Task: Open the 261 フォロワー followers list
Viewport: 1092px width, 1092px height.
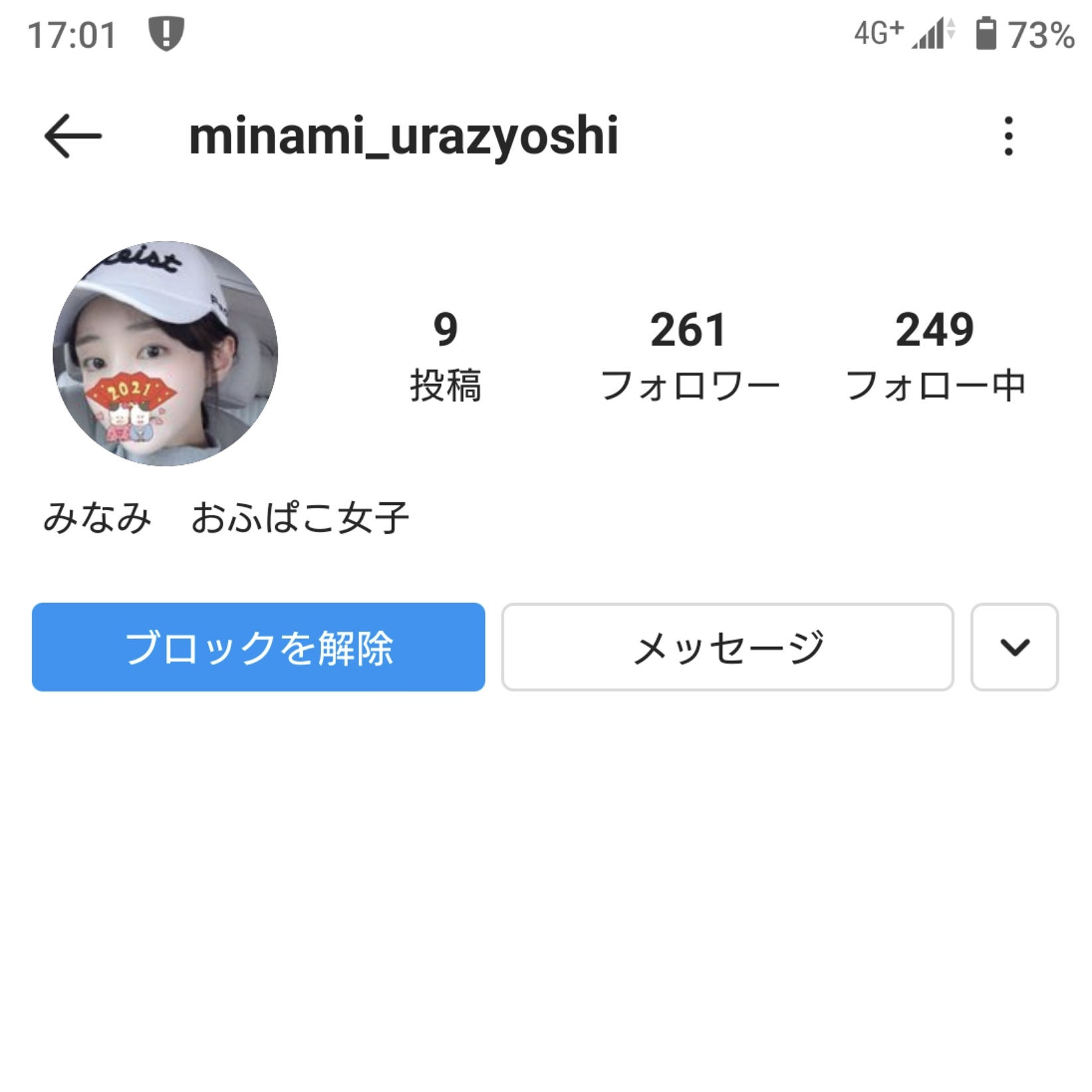Action: pyautogui.click(x=689, y=355)
